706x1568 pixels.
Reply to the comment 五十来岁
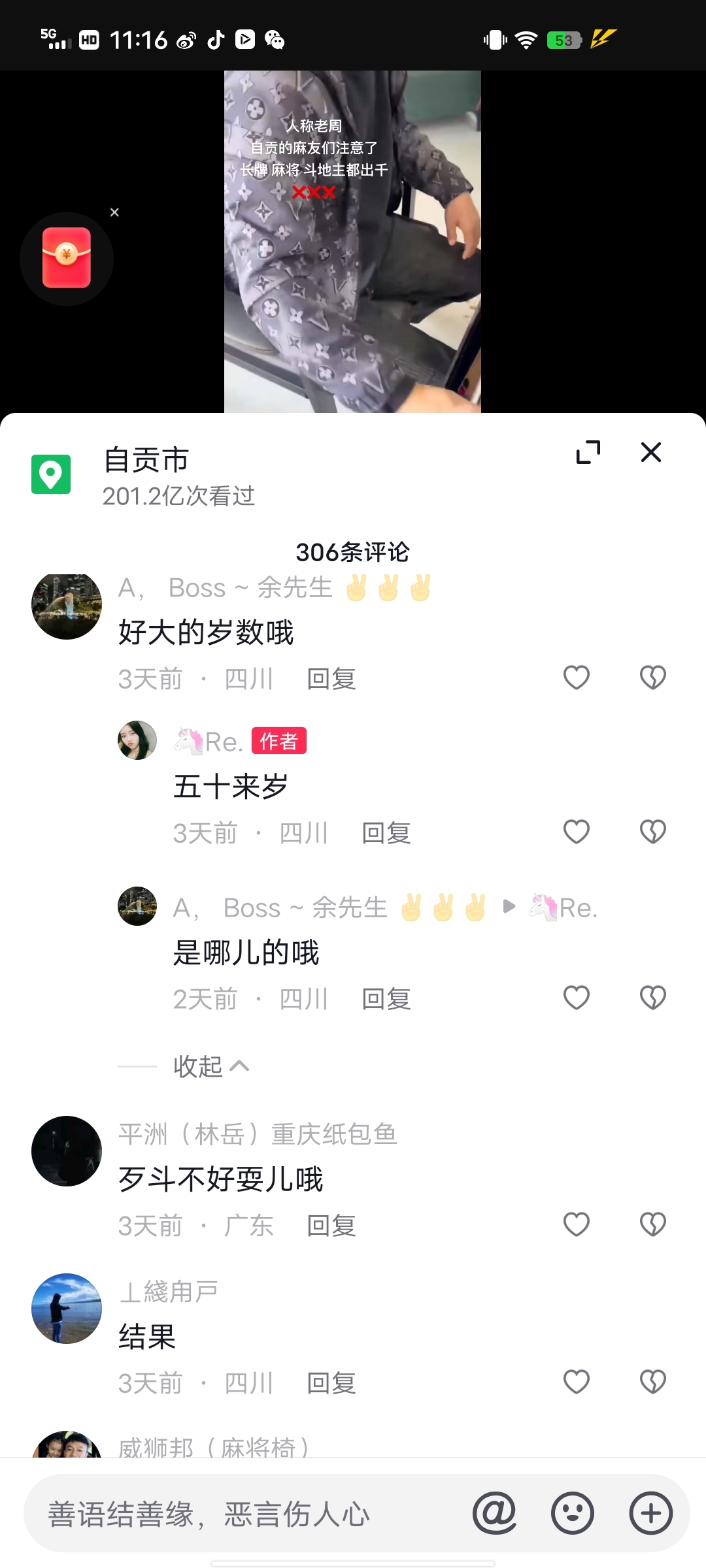386,833
